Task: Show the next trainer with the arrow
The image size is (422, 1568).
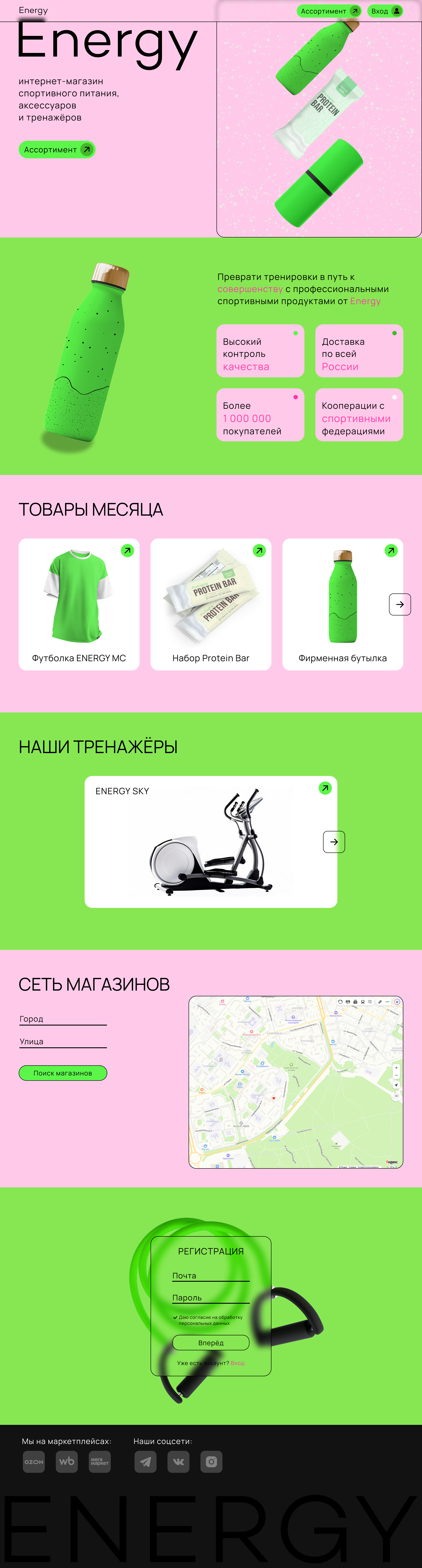Action: point(334,842)
